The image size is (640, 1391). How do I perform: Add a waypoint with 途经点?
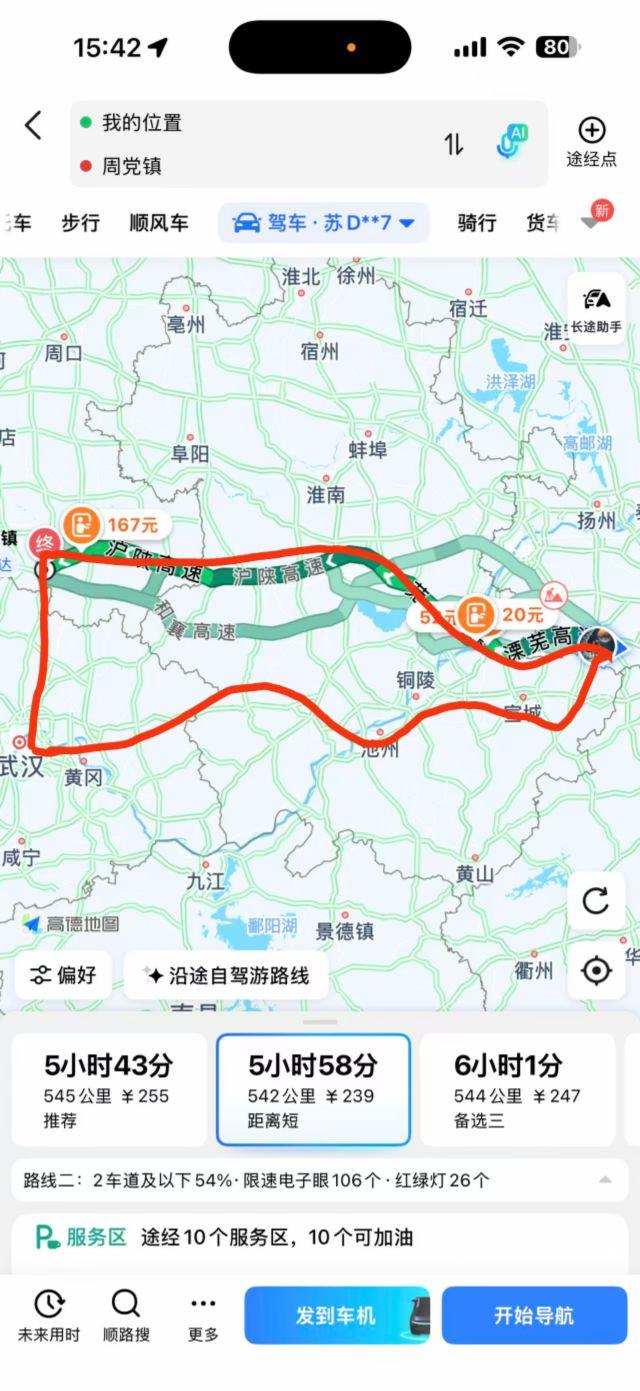[x=592, y=142]
